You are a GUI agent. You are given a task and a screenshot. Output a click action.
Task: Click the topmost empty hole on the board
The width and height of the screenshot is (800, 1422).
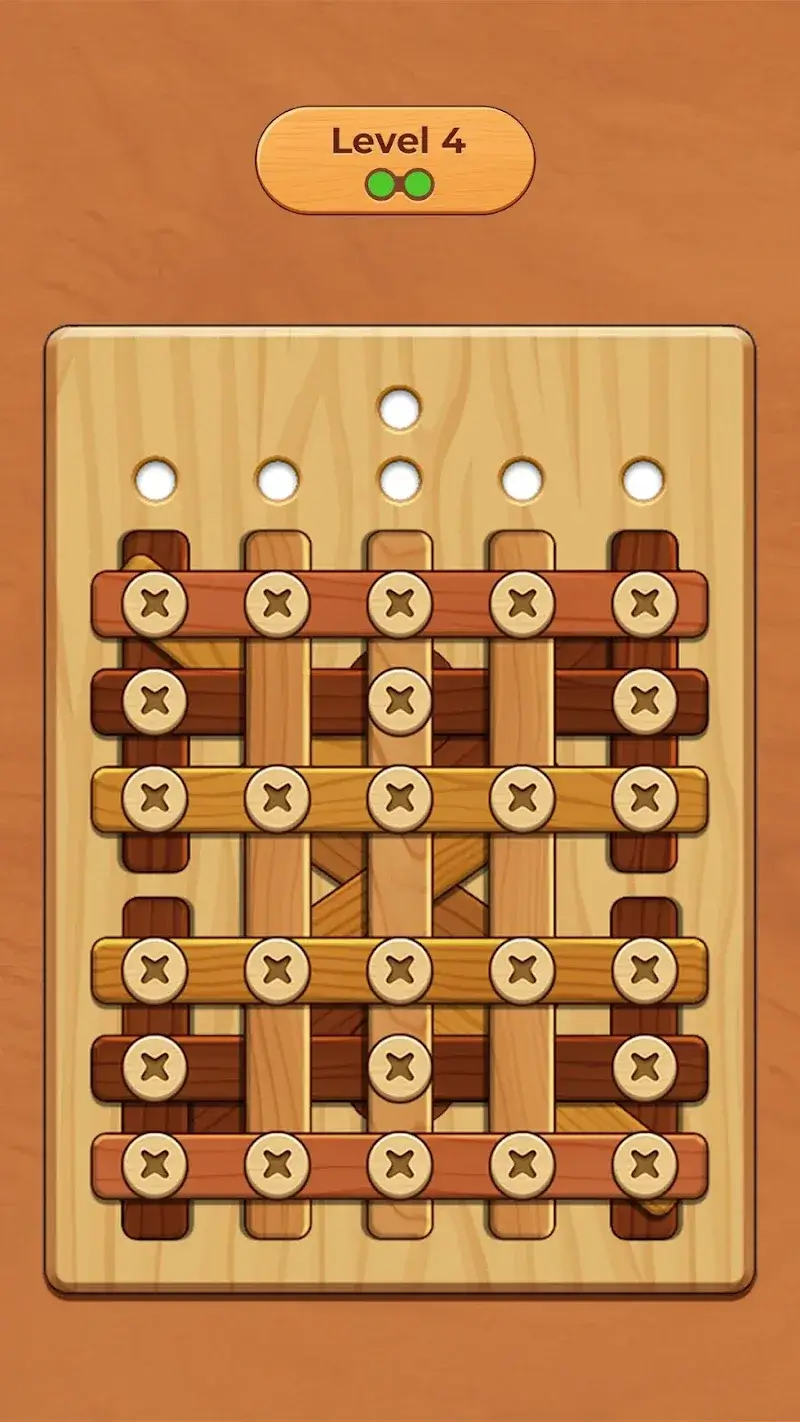coord(400,407)
